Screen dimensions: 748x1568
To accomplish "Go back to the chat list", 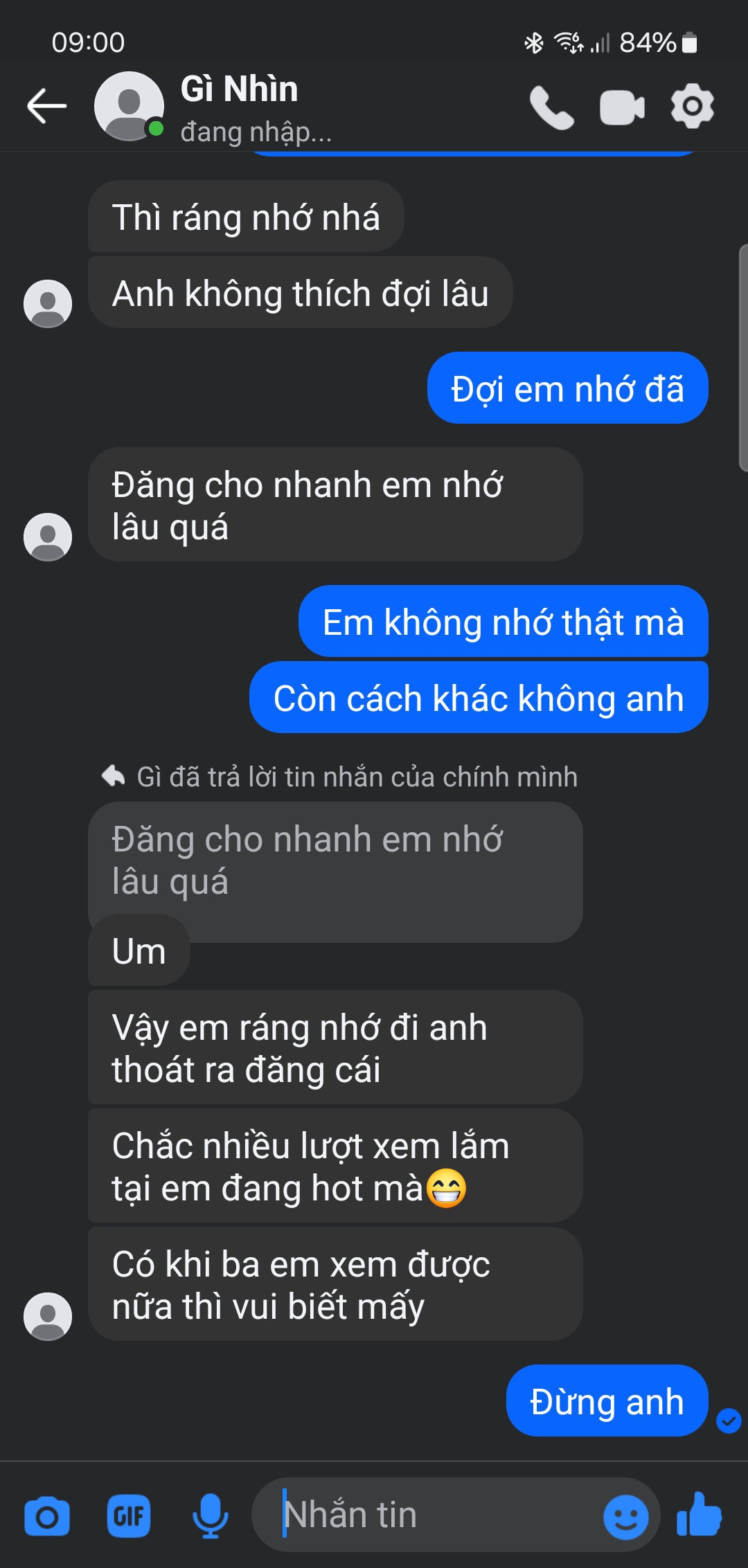I will pyautogui.click(x=46, y=106).
